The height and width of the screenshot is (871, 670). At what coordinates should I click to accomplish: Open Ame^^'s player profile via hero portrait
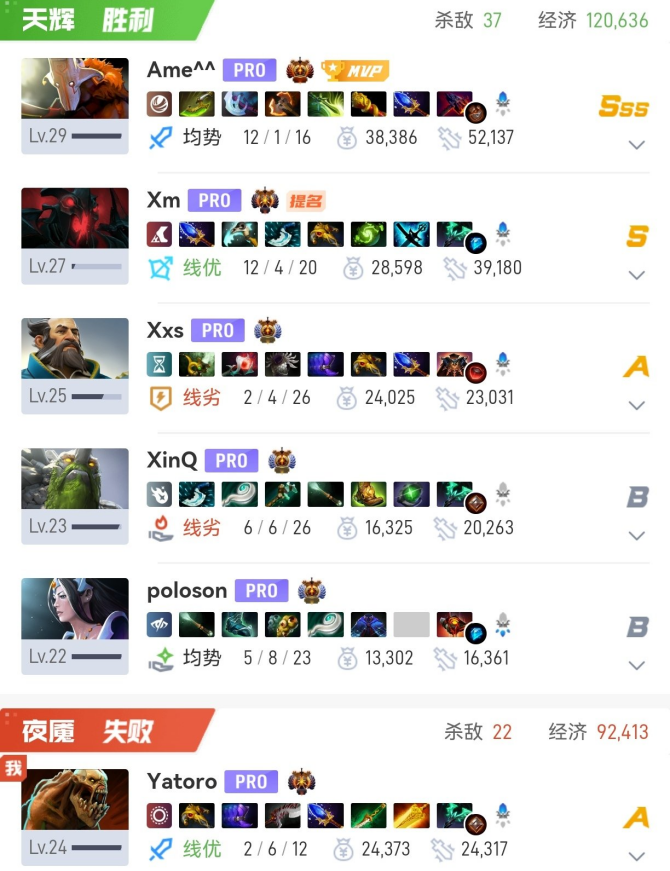tap(75, 88)
